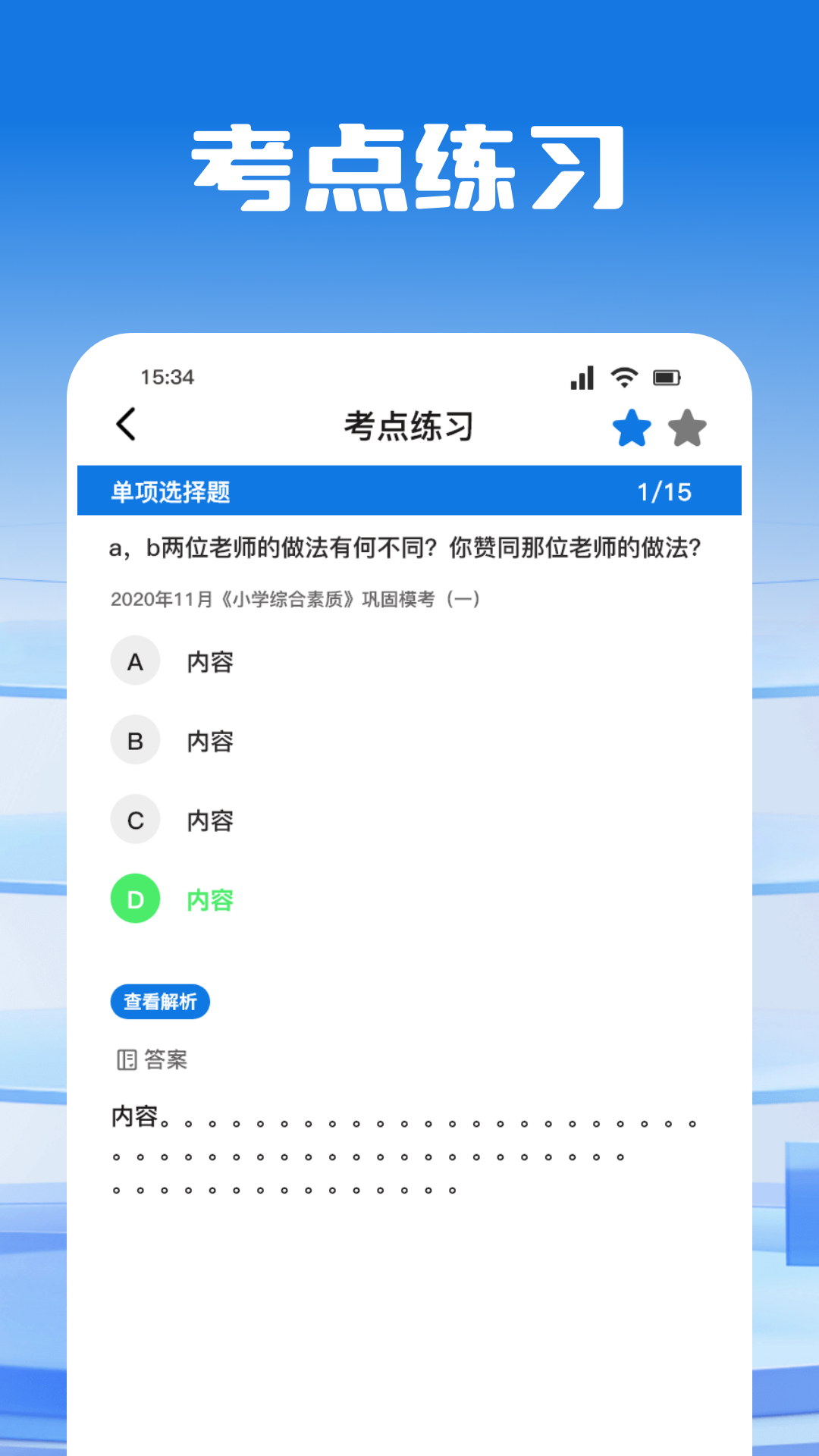
Task: Click the 15:34 clock in the status bar
Action: coord(165,377)
